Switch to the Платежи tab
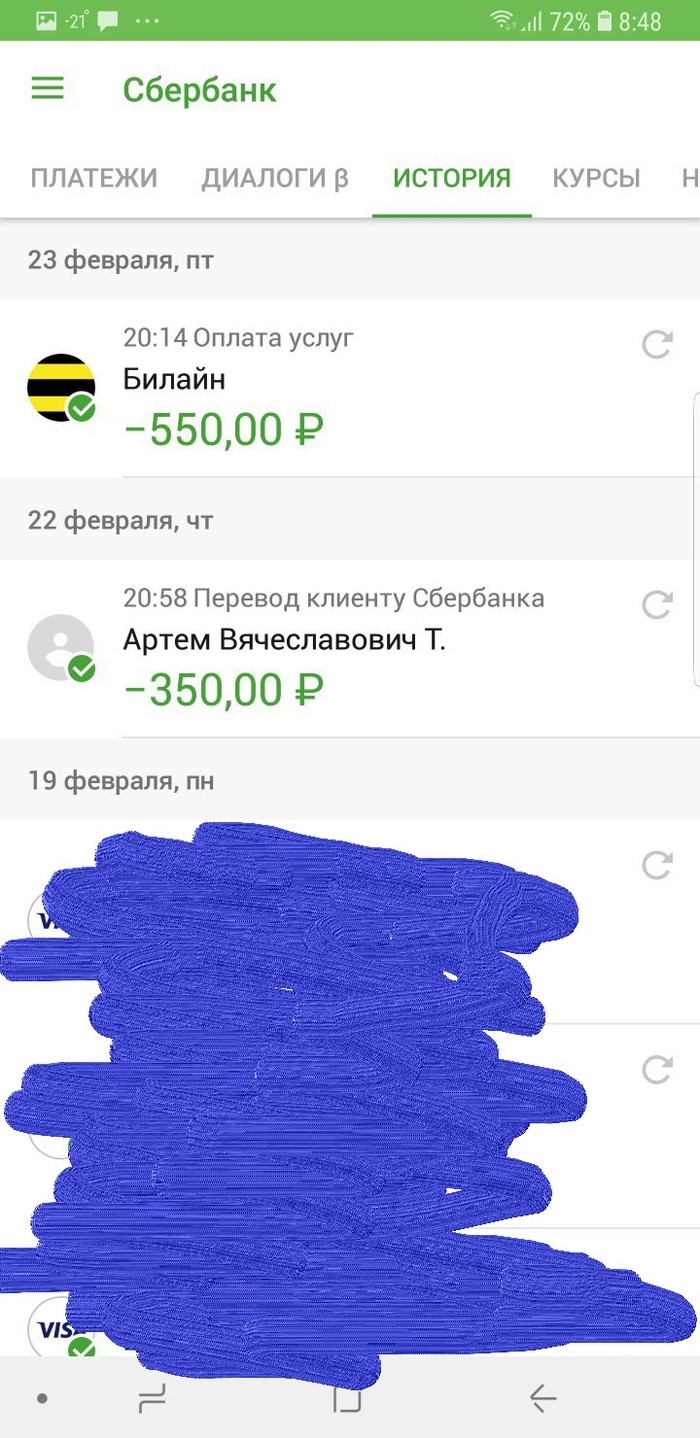Viewport: 700px width, 1438px height. point(94,178)
